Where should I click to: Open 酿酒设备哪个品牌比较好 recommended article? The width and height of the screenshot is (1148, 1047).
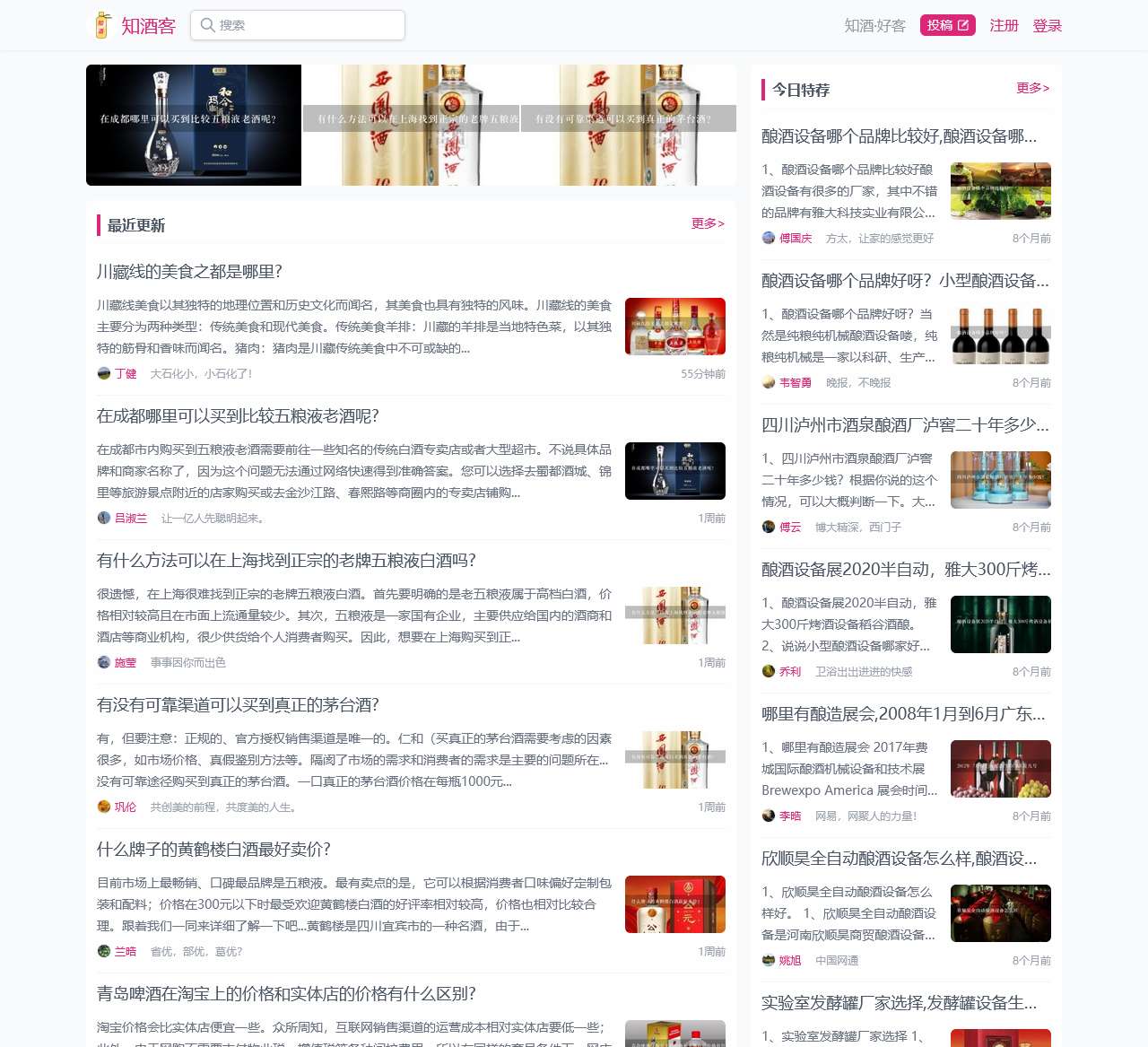(899, 135)
